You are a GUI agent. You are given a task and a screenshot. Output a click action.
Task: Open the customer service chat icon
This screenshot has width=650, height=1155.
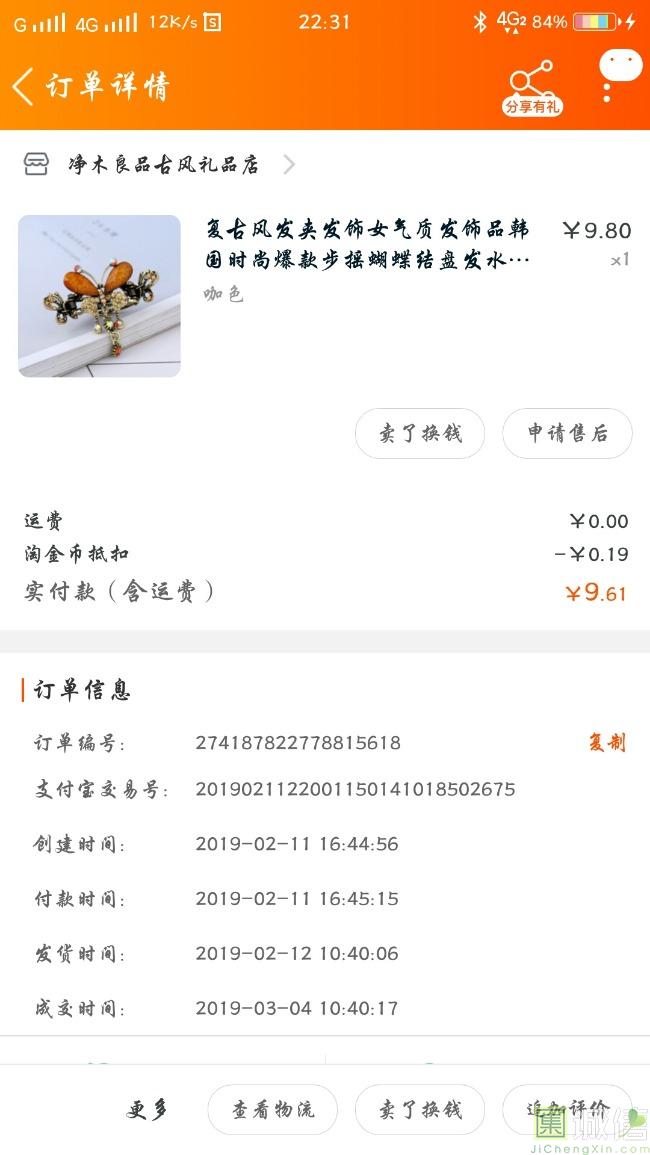[621, 75]
